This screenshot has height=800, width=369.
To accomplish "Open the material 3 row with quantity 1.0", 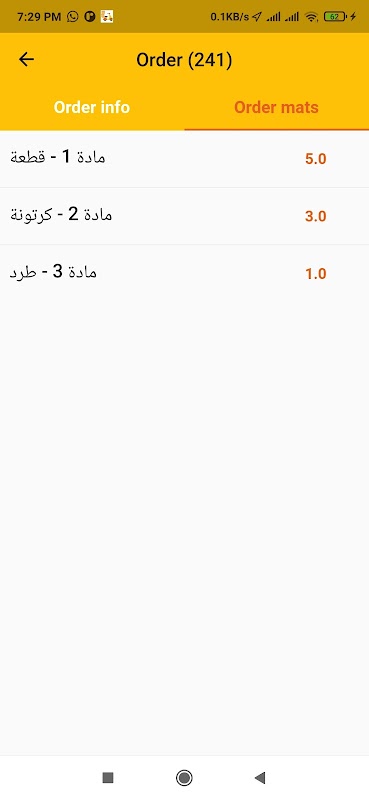I will tap(184, 273).
